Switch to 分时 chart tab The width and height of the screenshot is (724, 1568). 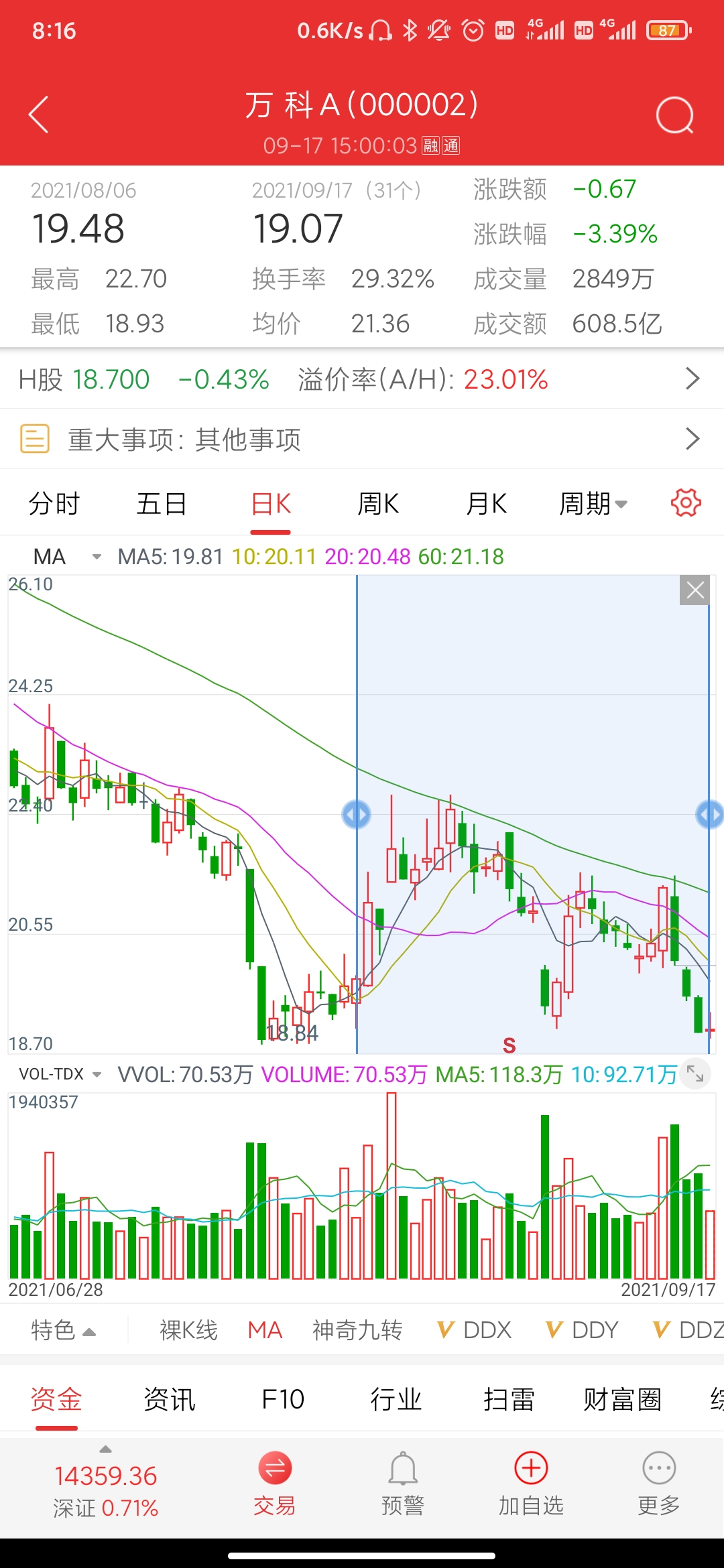54,504
